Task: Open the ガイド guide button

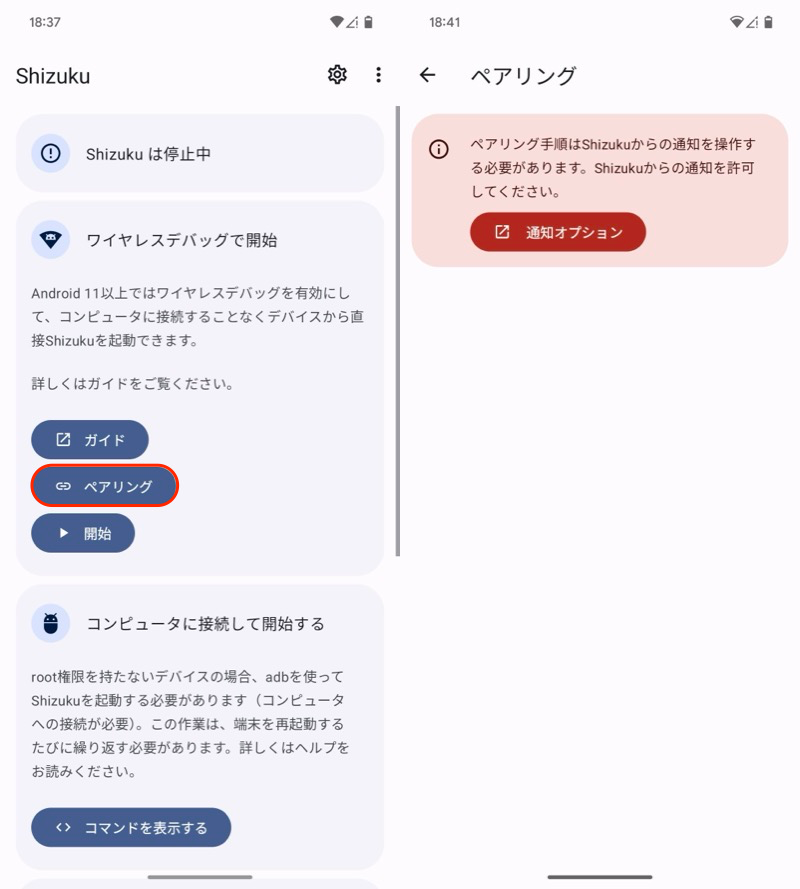Action: point(90,440)
